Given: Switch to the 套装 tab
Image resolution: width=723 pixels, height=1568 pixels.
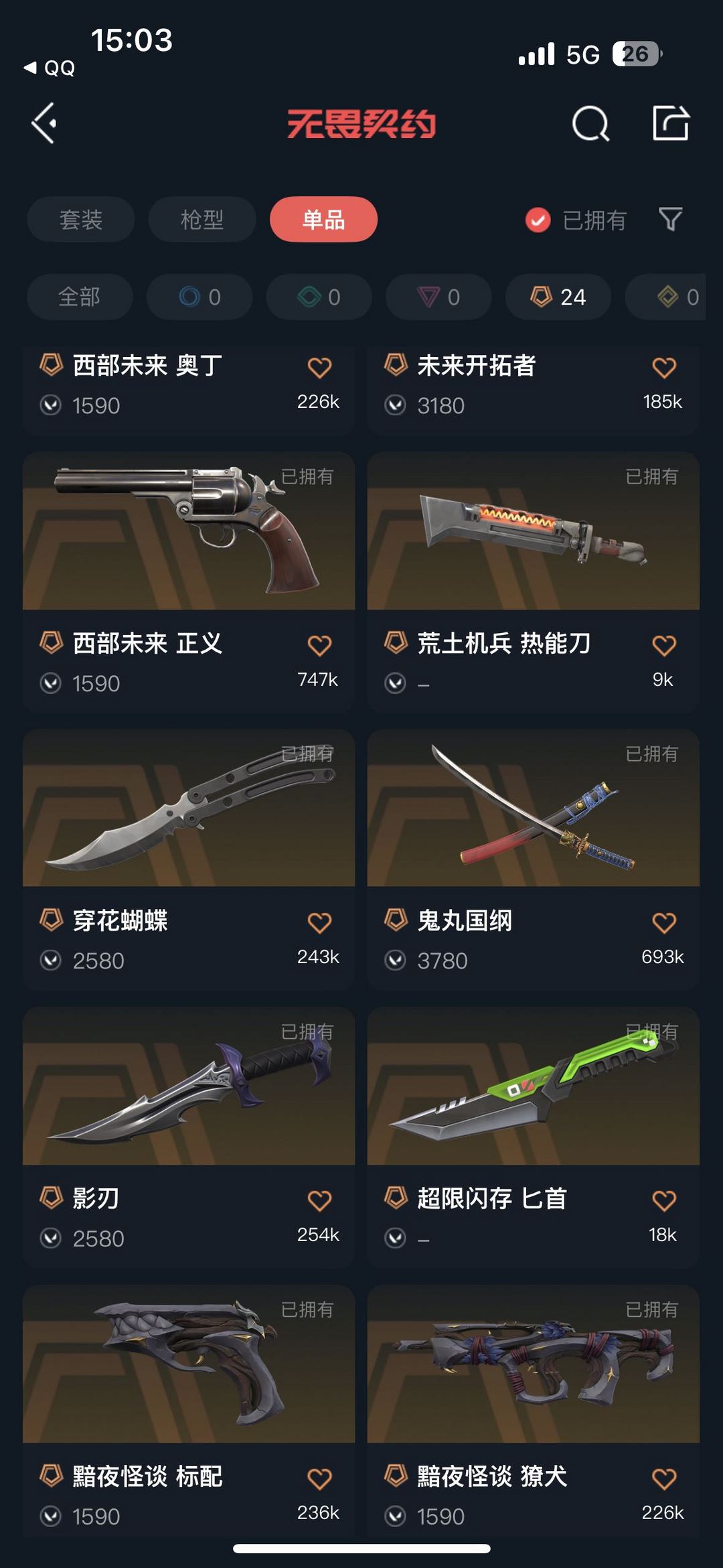Looking at the screenshot, I should pyautogui.click(x=81, y=219).
